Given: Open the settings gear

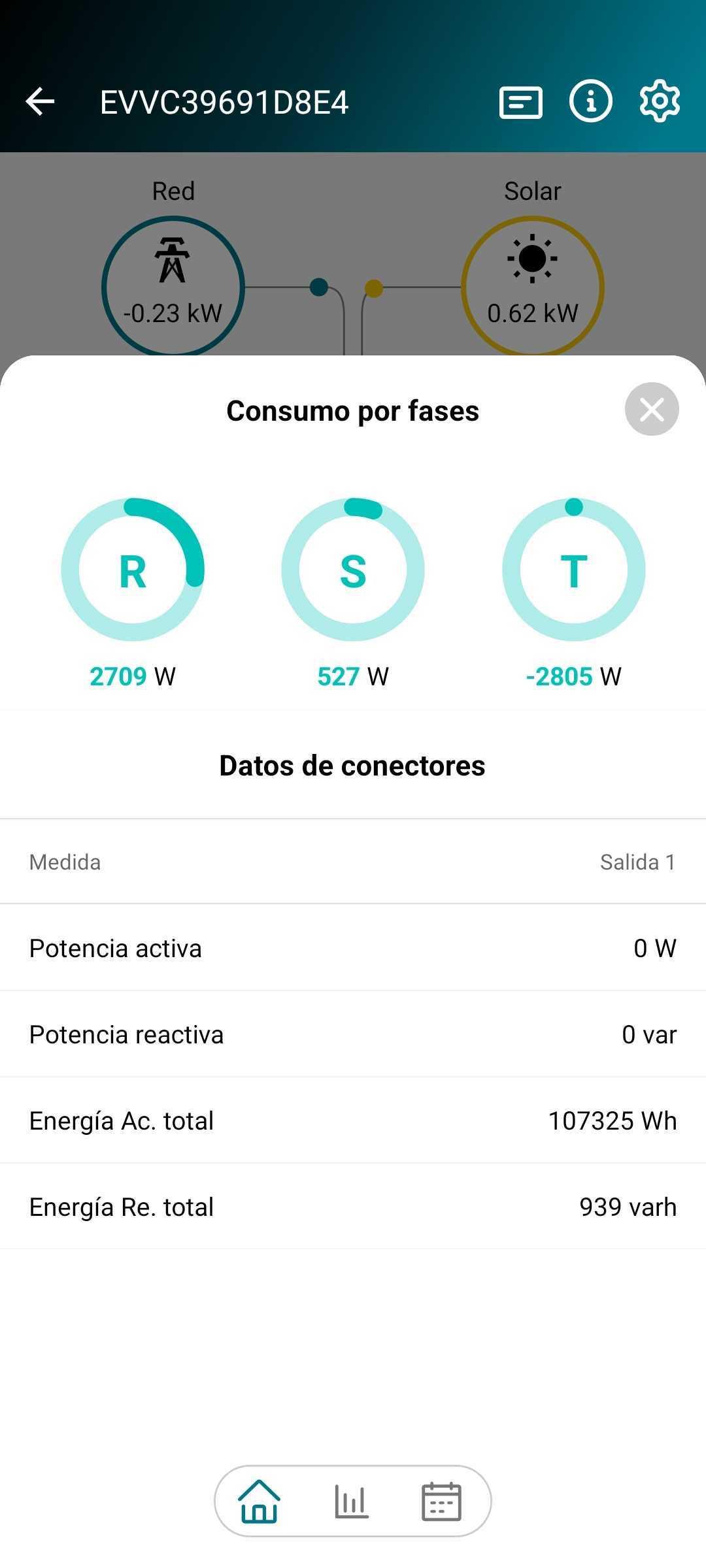Looking at the screenshot, I should click(660, 101).
